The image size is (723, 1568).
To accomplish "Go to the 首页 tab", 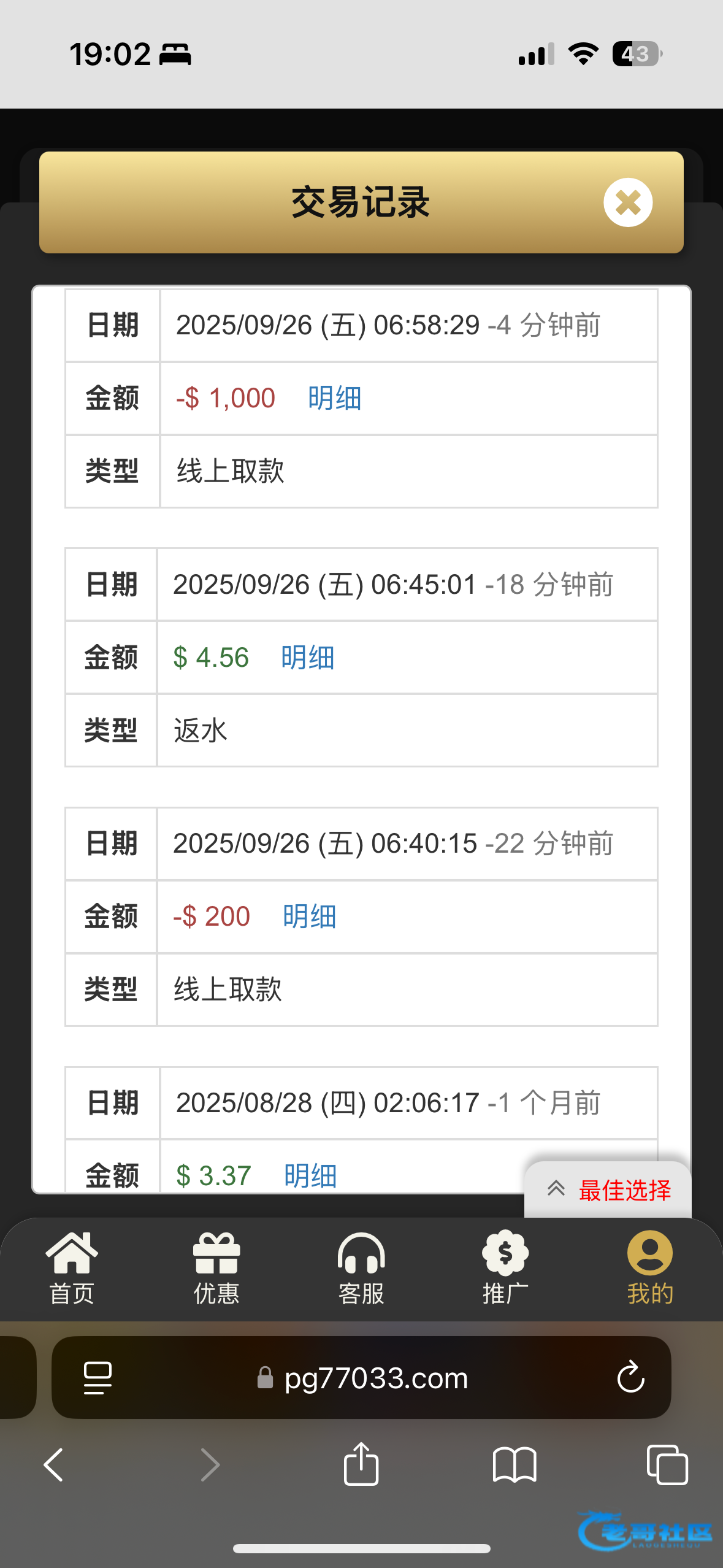I will 72,1269.
